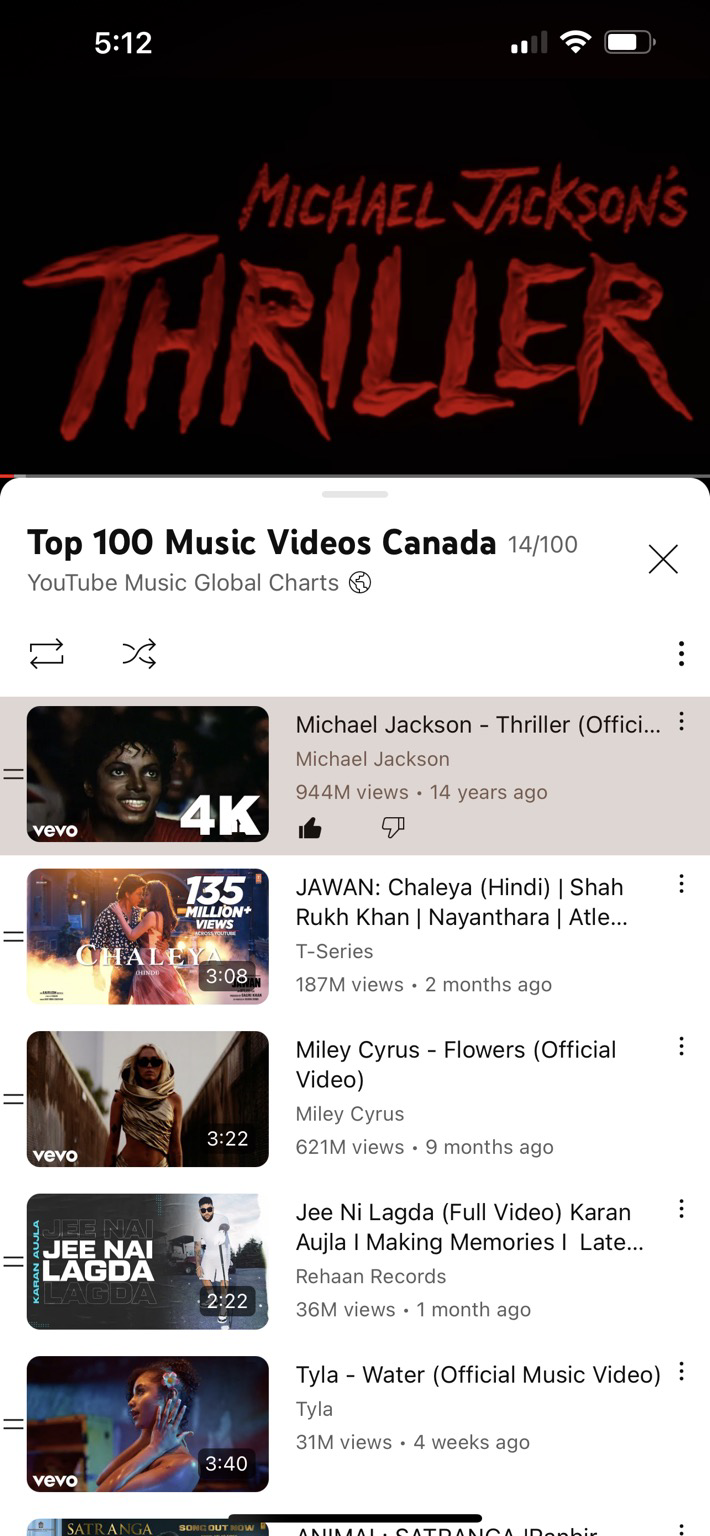Open options for JAWAN: Chaleya

681,884
